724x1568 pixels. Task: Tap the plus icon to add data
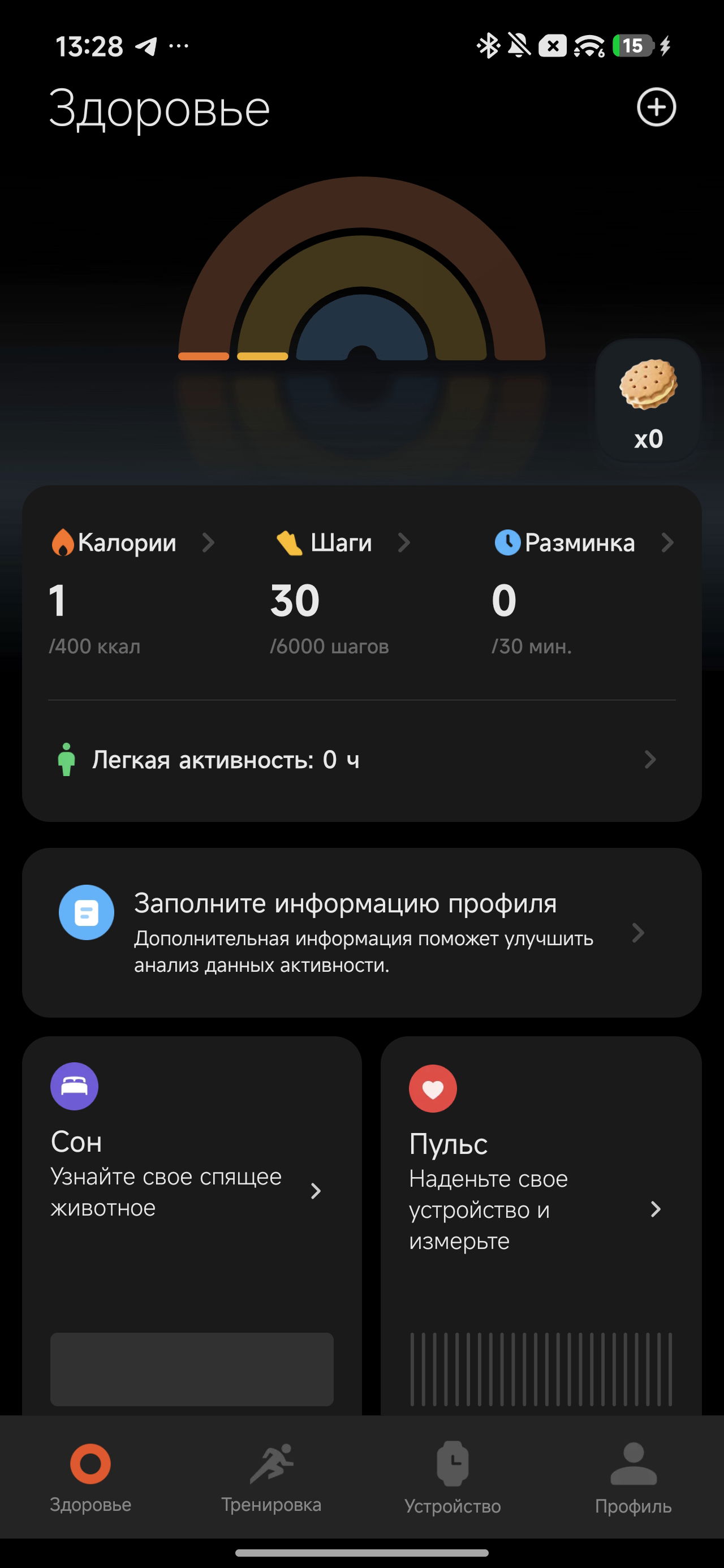(x=656, y=107)
